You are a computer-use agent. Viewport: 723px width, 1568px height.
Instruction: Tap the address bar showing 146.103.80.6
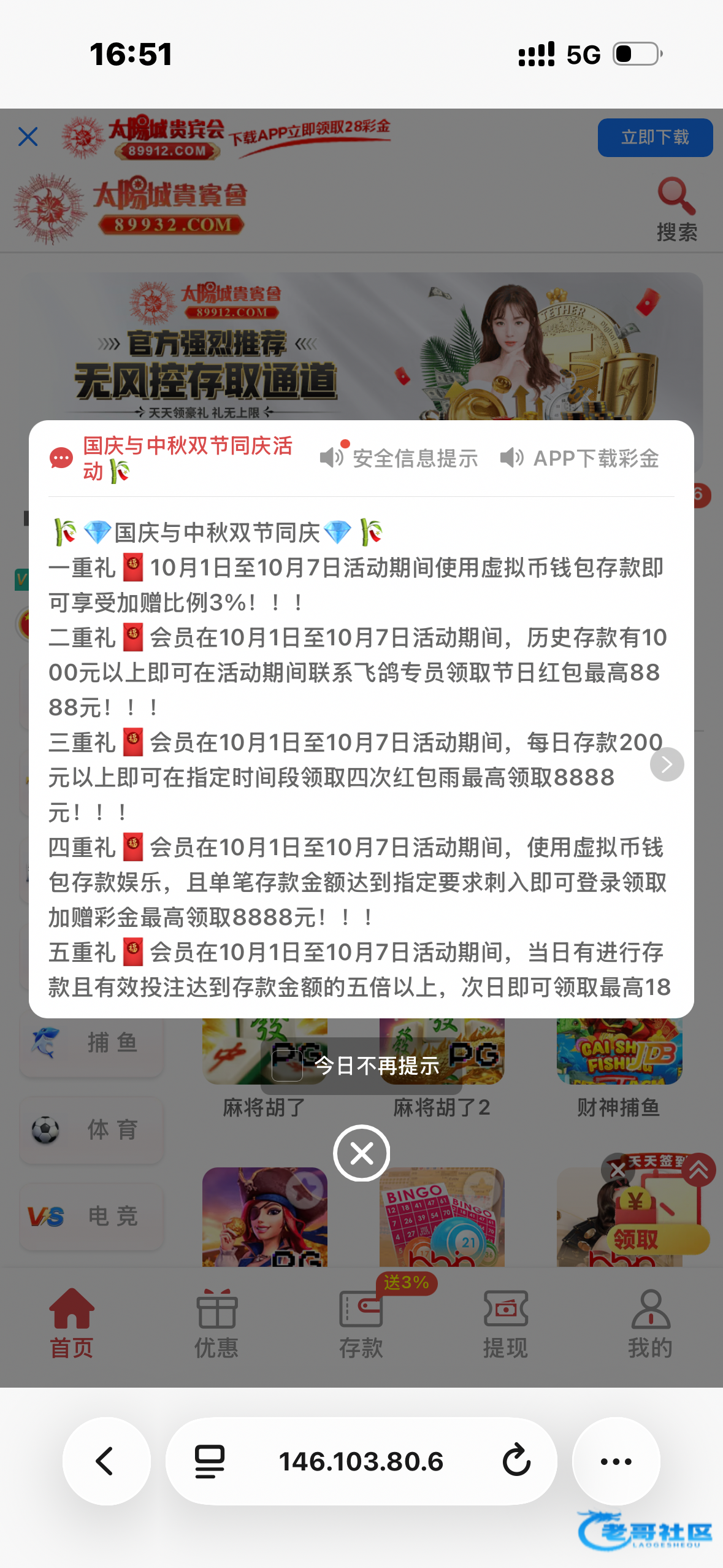click(361, 1461)
